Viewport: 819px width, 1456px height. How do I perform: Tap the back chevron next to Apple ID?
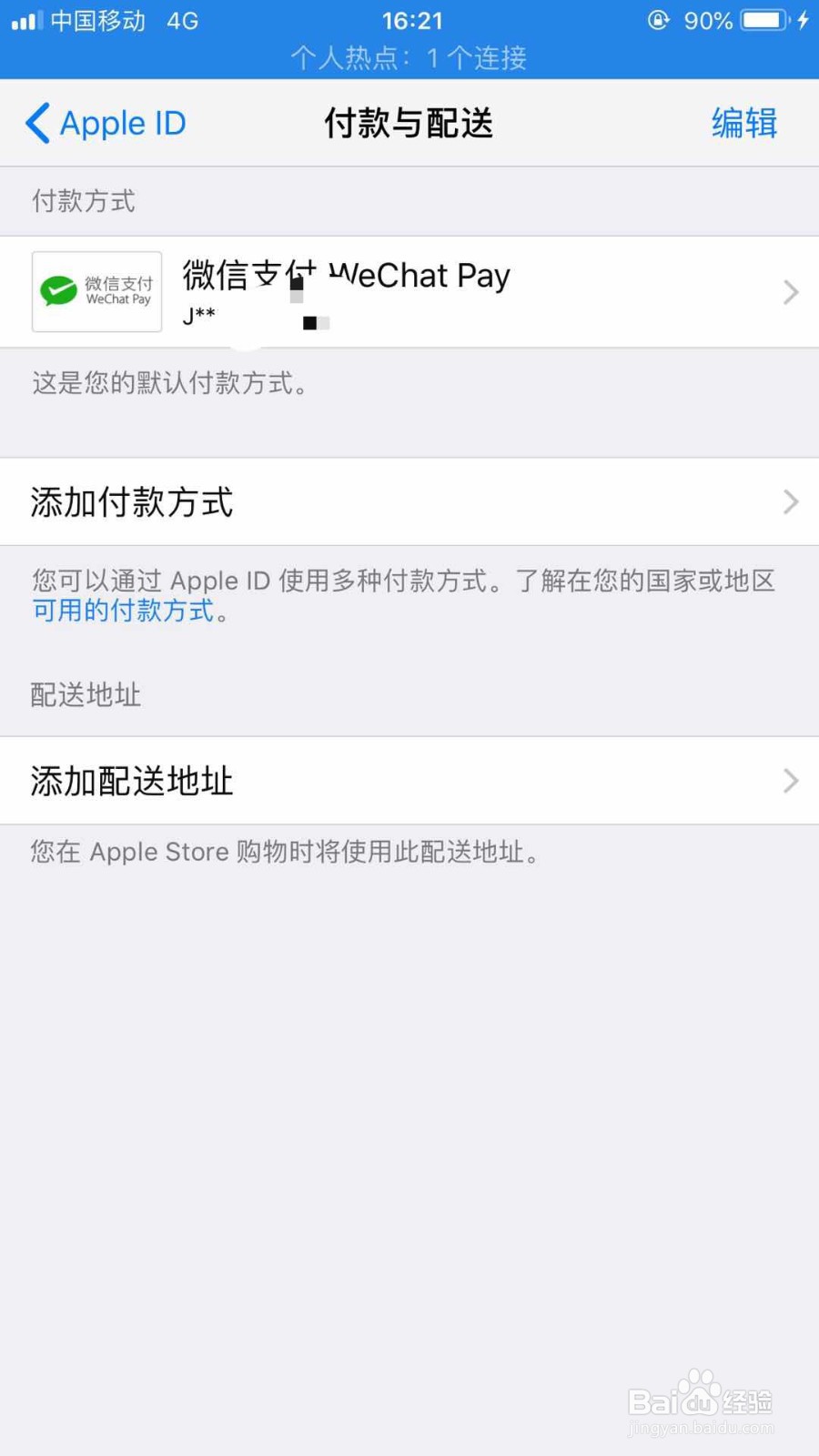pyautogui.click(x=36, y=123)
